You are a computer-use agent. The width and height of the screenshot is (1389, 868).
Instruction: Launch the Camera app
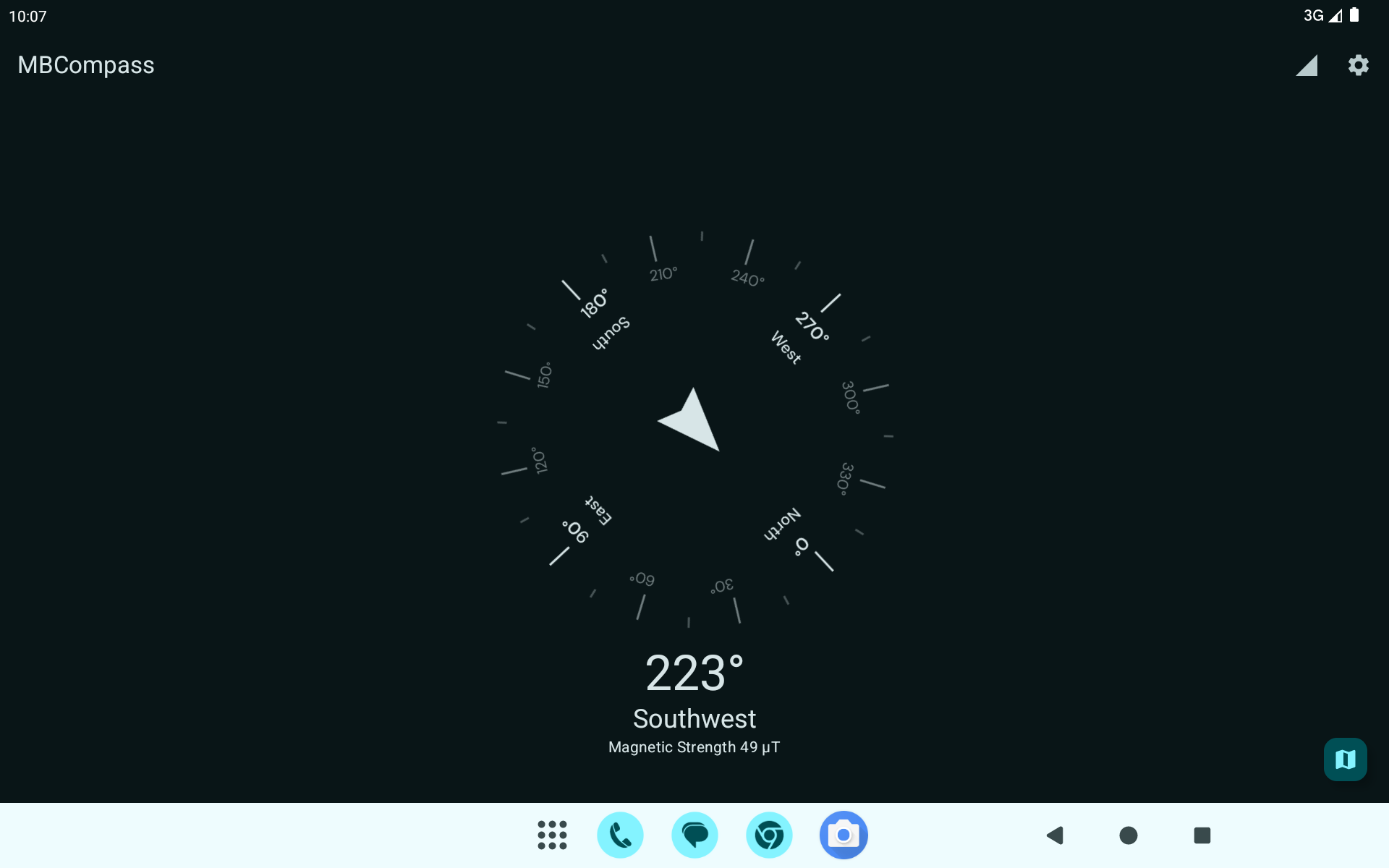[x=844, y=835]
